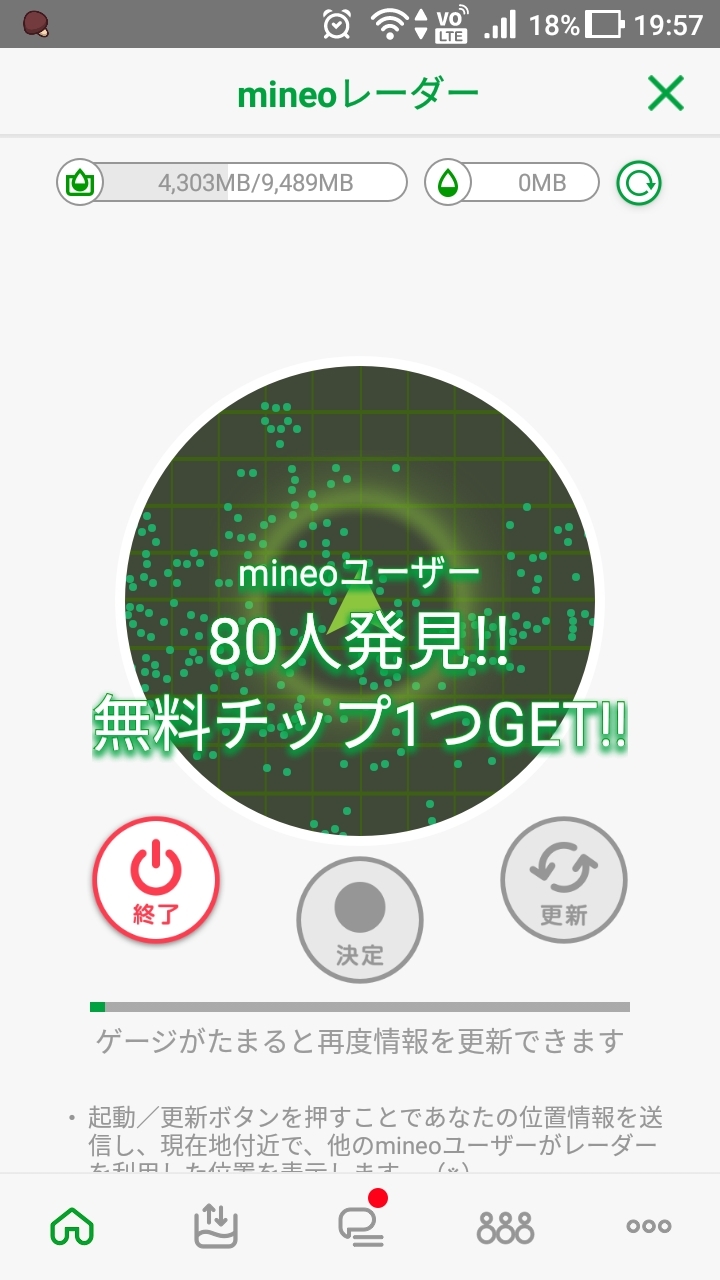Image resolution: width=720 pixels, height=1280 pixels.
Task: Open the community people tab
Action: (x=505, y=1227)
